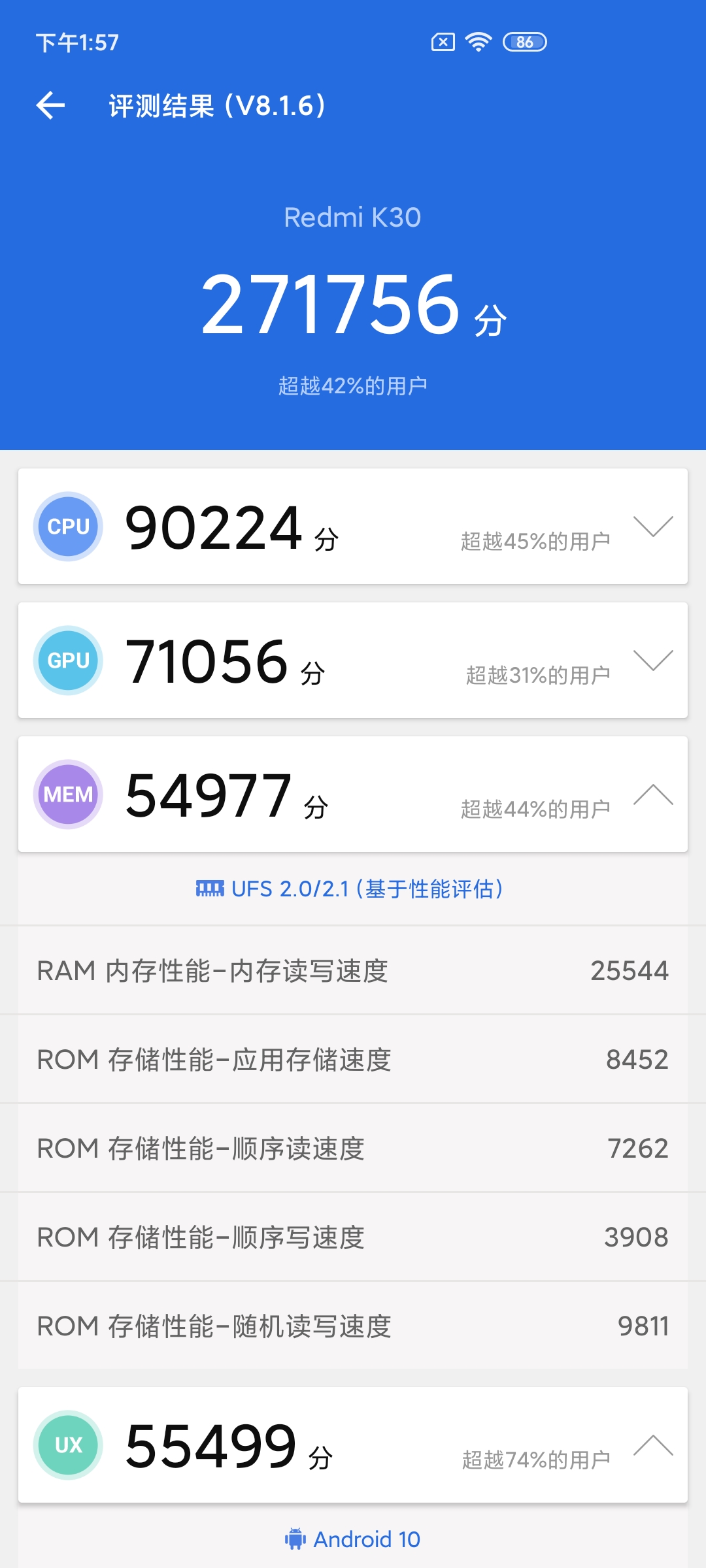706x1568 pixels.
Task: Tap the MEM score circle icon
Action: tap(67, 796)
